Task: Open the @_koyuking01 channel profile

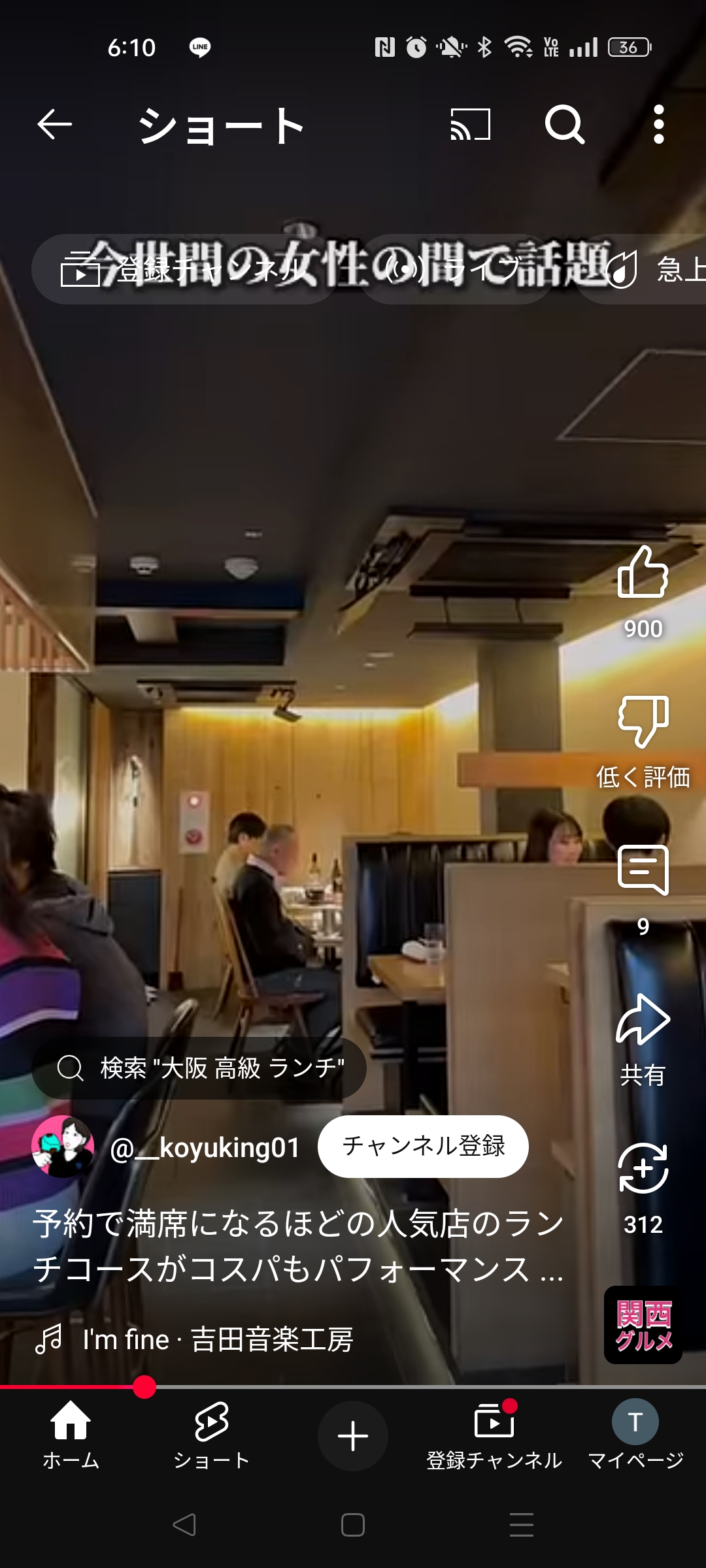Action: click(x=204, y=1148)
